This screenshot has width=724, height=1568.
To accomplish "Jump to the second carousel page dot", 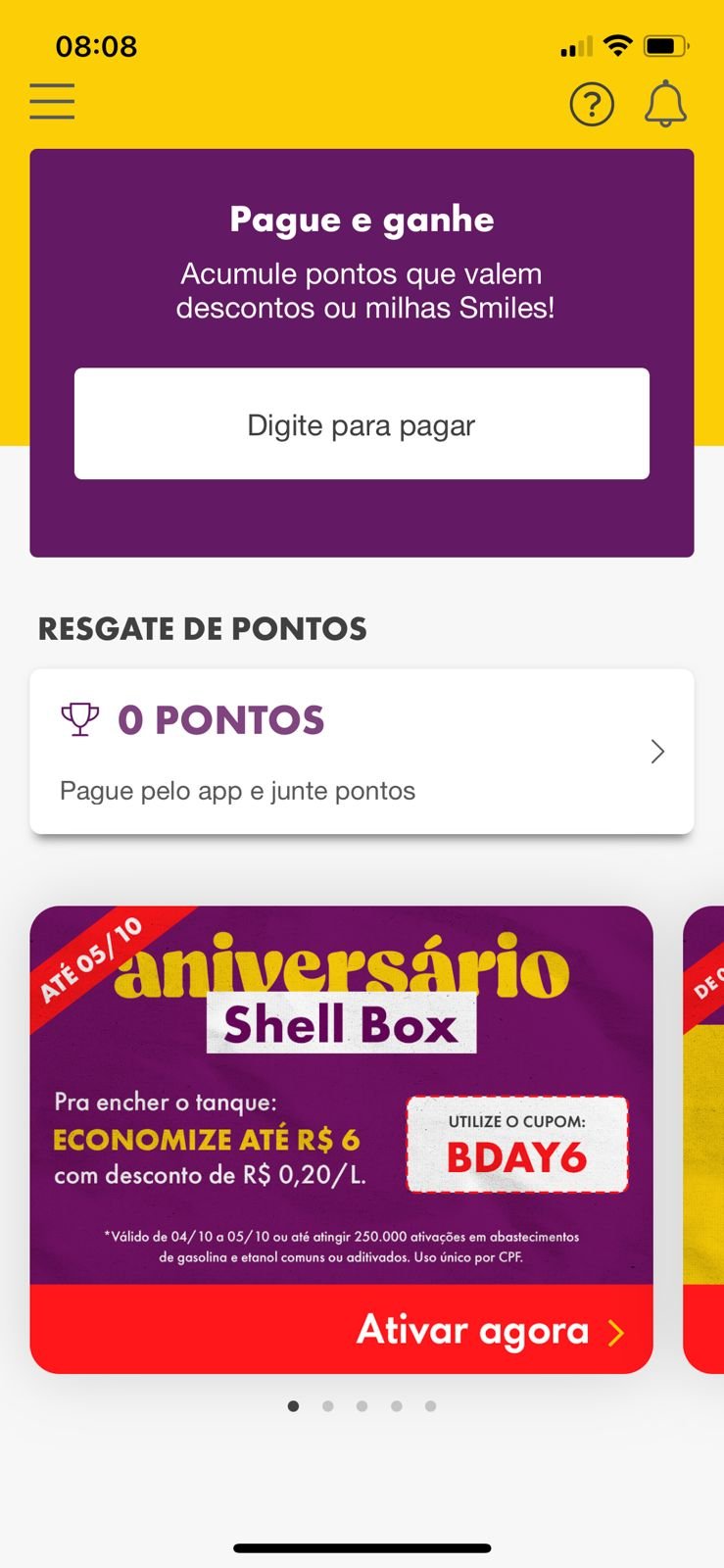I will point(328,1406).
